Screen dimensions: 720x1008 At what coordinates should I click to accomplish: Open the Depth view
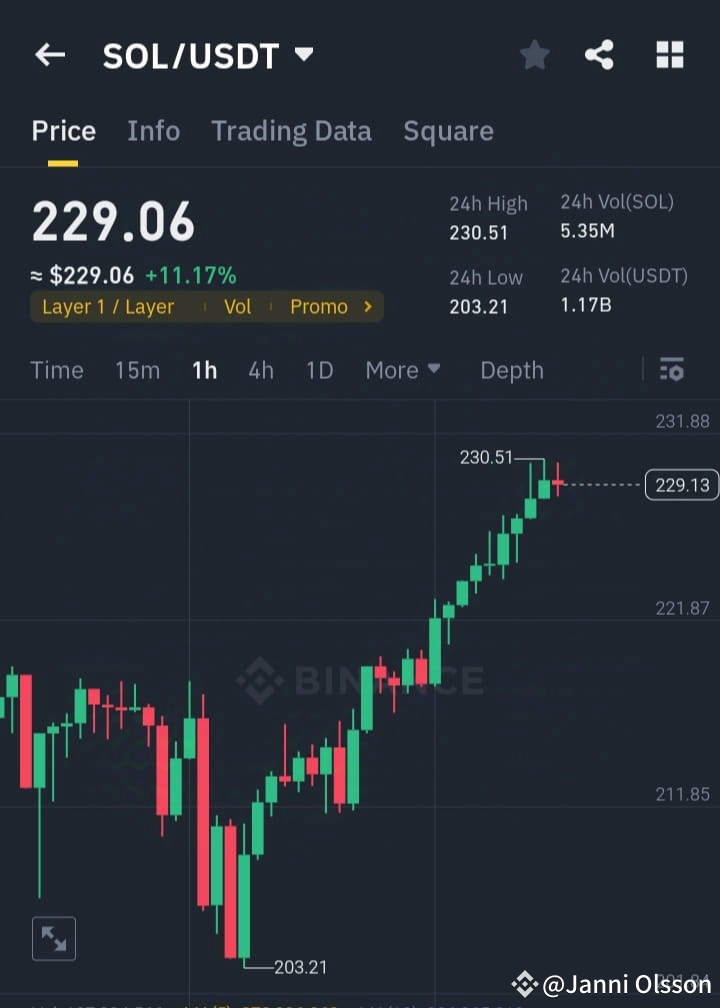(511, 370)
